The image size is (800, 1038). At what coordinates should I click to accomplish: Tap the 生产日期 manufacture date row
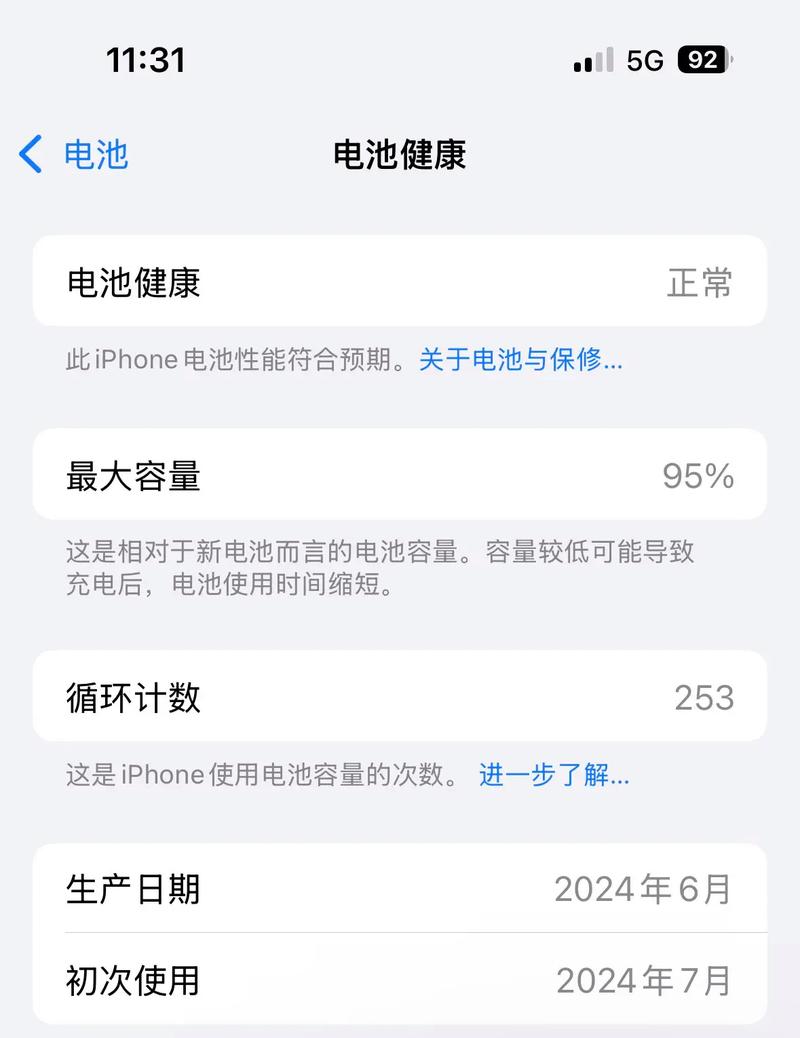400,888
